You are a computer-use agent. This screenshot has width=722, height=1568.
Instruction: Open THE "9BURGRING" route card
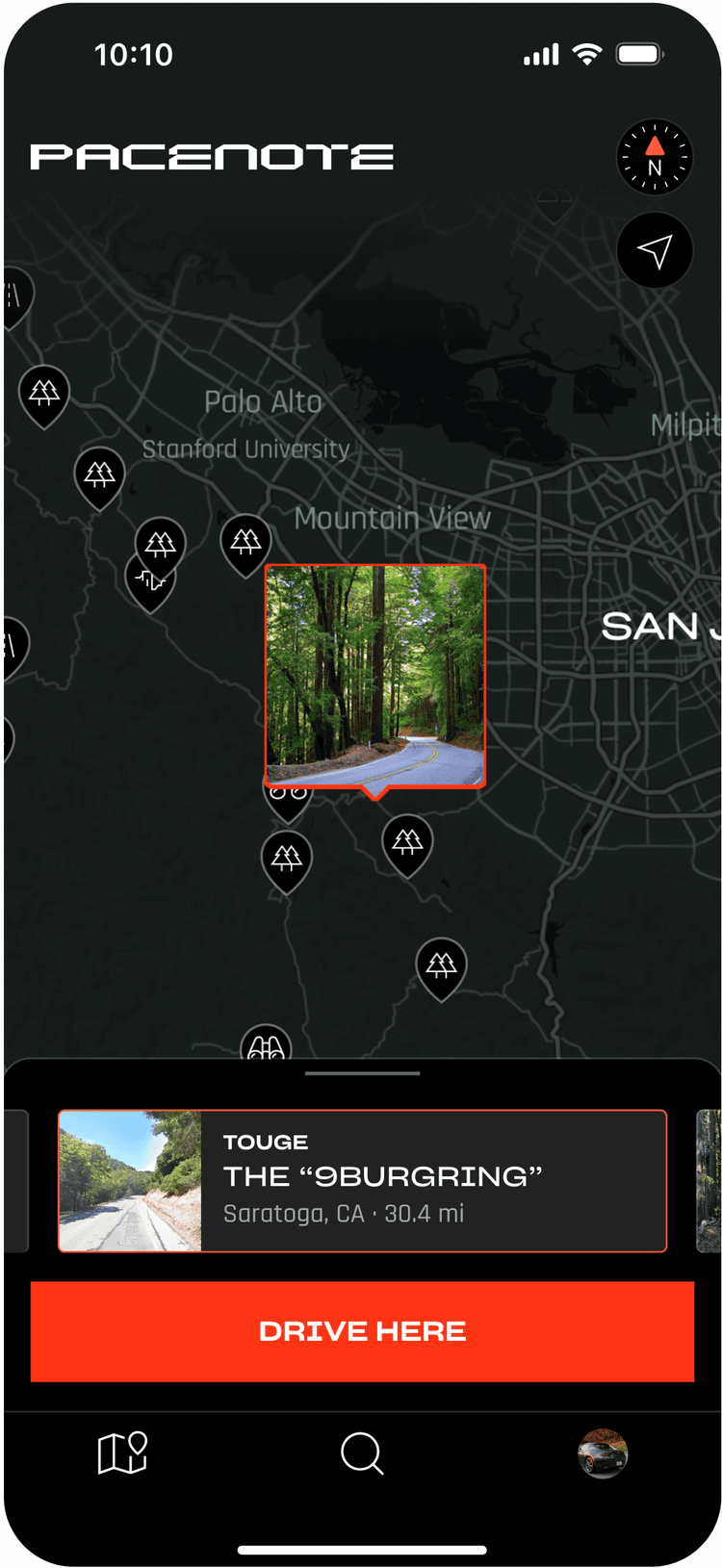pyautogui.click(x=362, y=1181)
